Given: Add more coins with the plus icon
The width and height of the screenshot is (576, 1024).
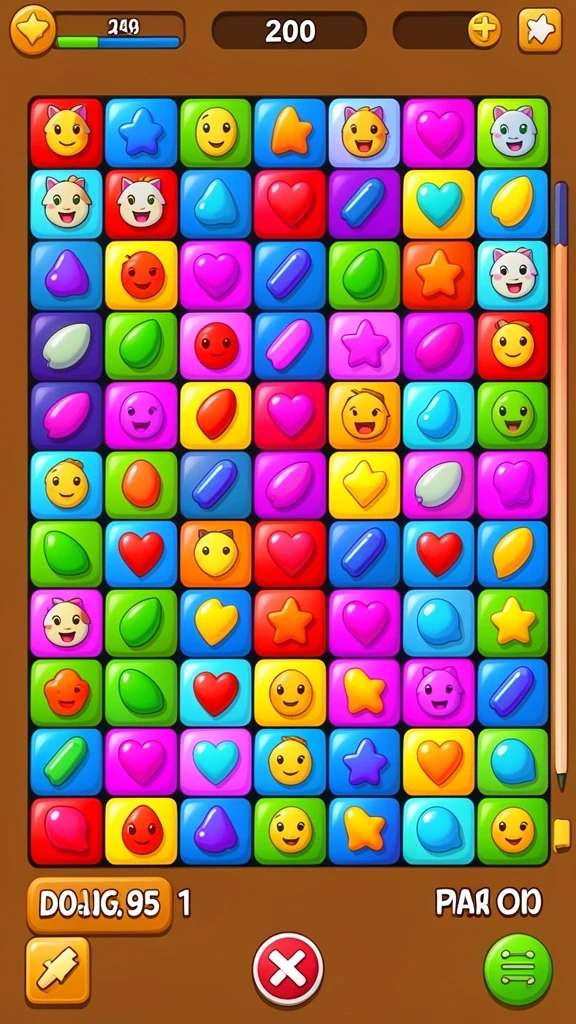Looking at the screenshot, I should [485, 30].
